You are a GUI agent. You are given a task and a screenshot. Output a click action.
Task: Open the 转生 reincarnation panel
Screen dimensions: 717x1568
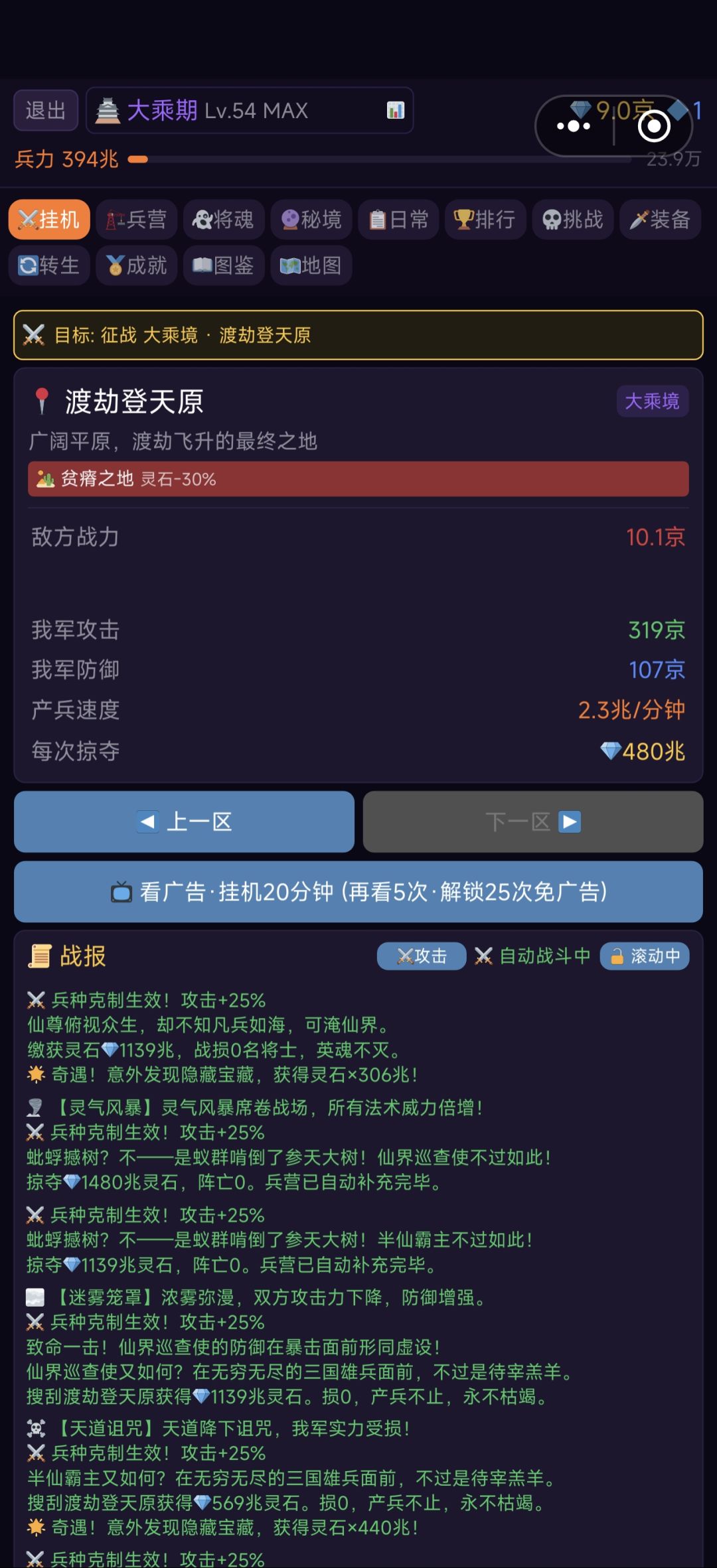pos(48,265)
